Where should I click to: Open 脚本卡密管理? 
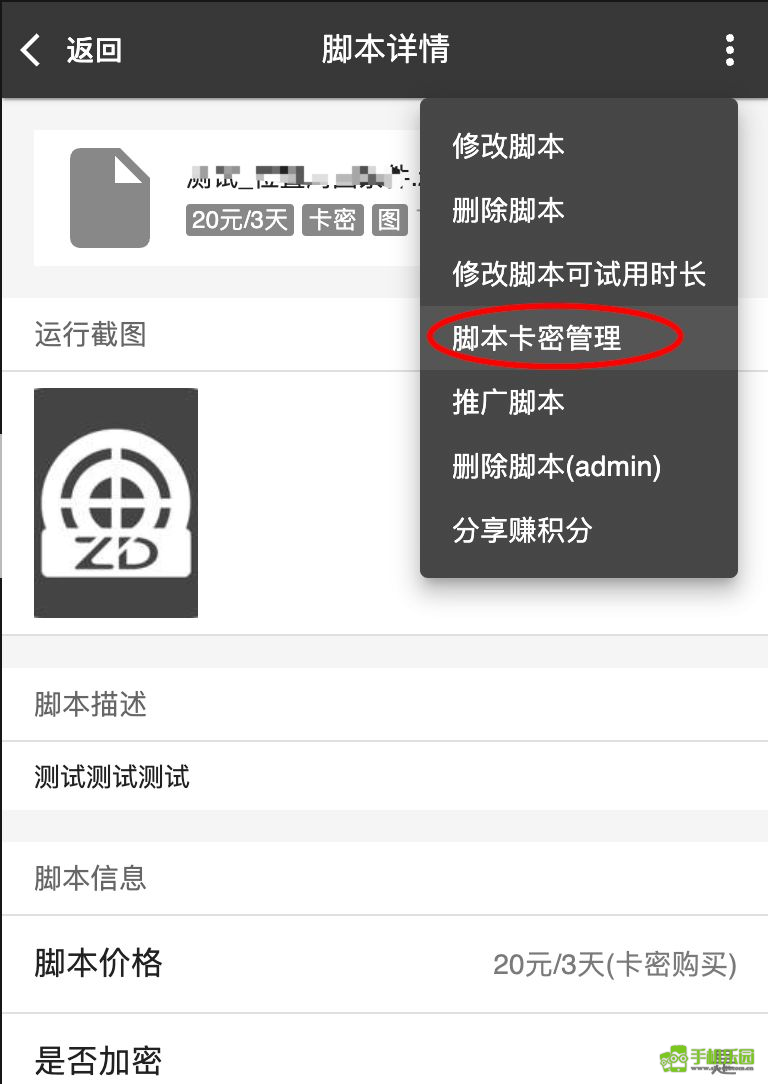[579, 338]
